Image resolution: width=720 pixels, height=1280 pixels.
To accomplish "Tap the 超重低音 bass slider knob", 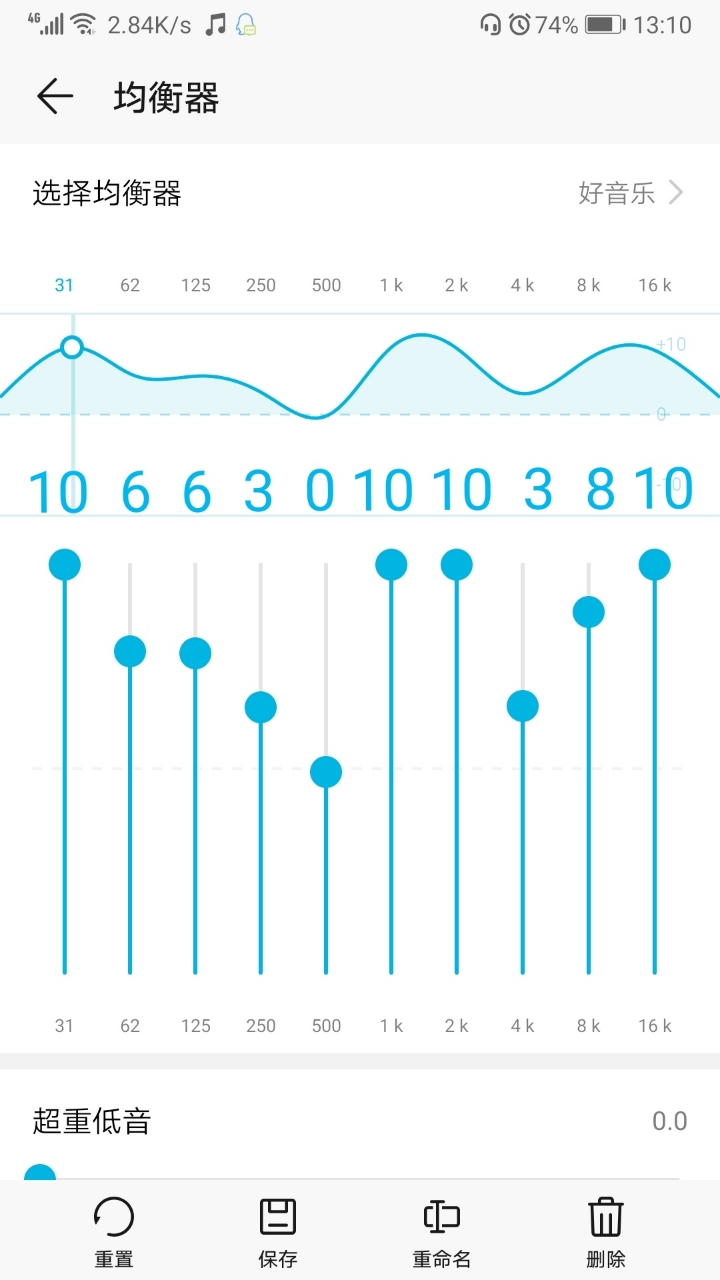I will click(40, 1176).
